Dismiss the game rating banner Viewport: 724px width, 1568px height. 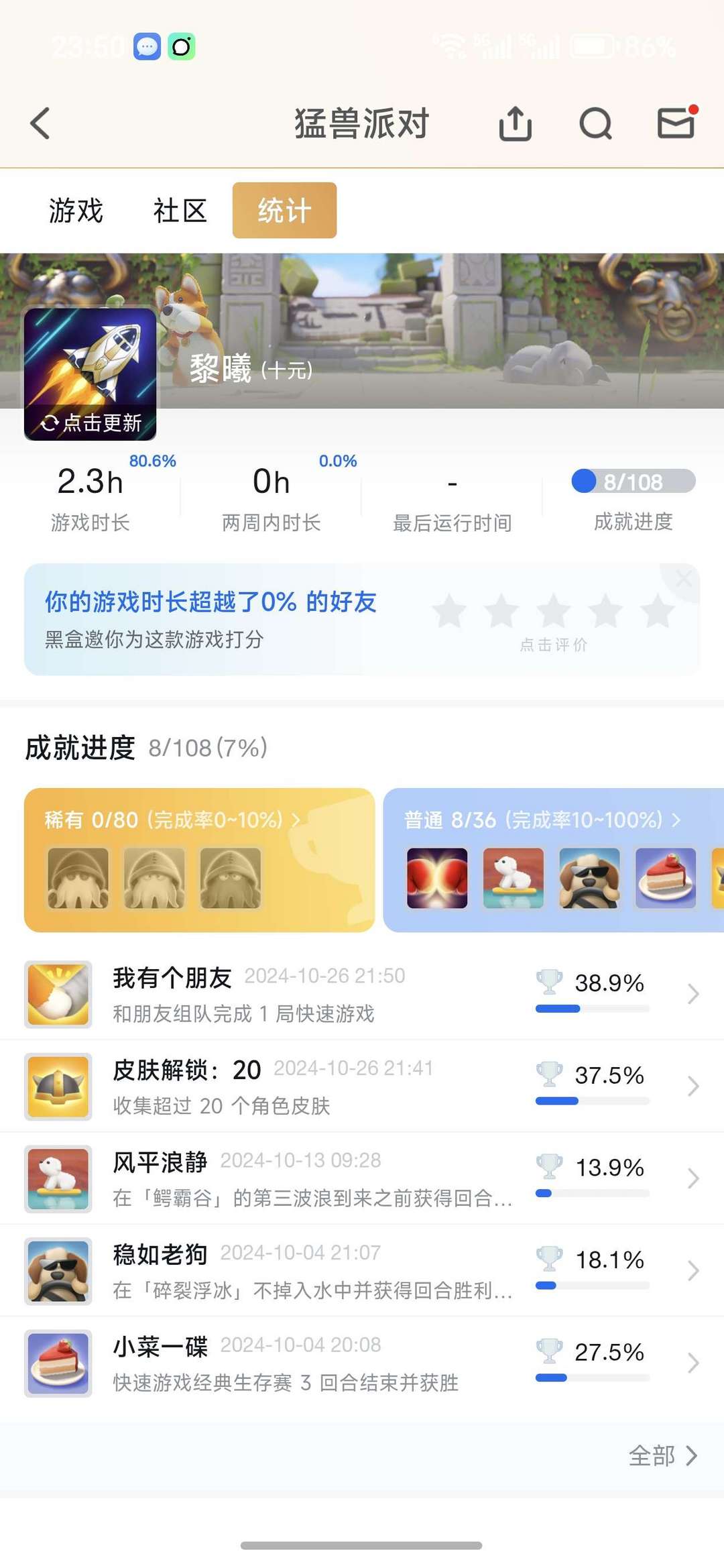click(684, 578)
